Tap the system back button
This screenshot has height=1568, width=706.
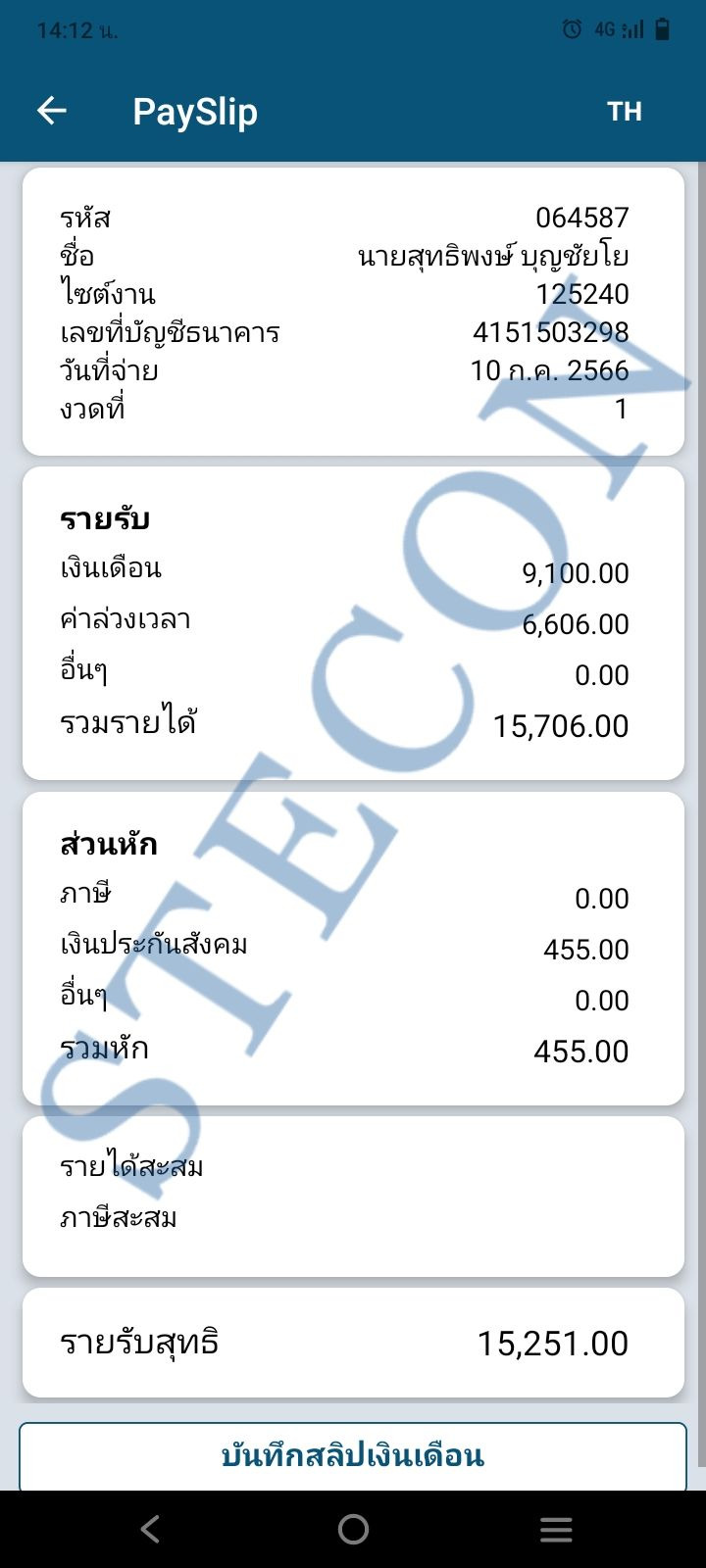pyautogui.click(x=150, y=1529)
